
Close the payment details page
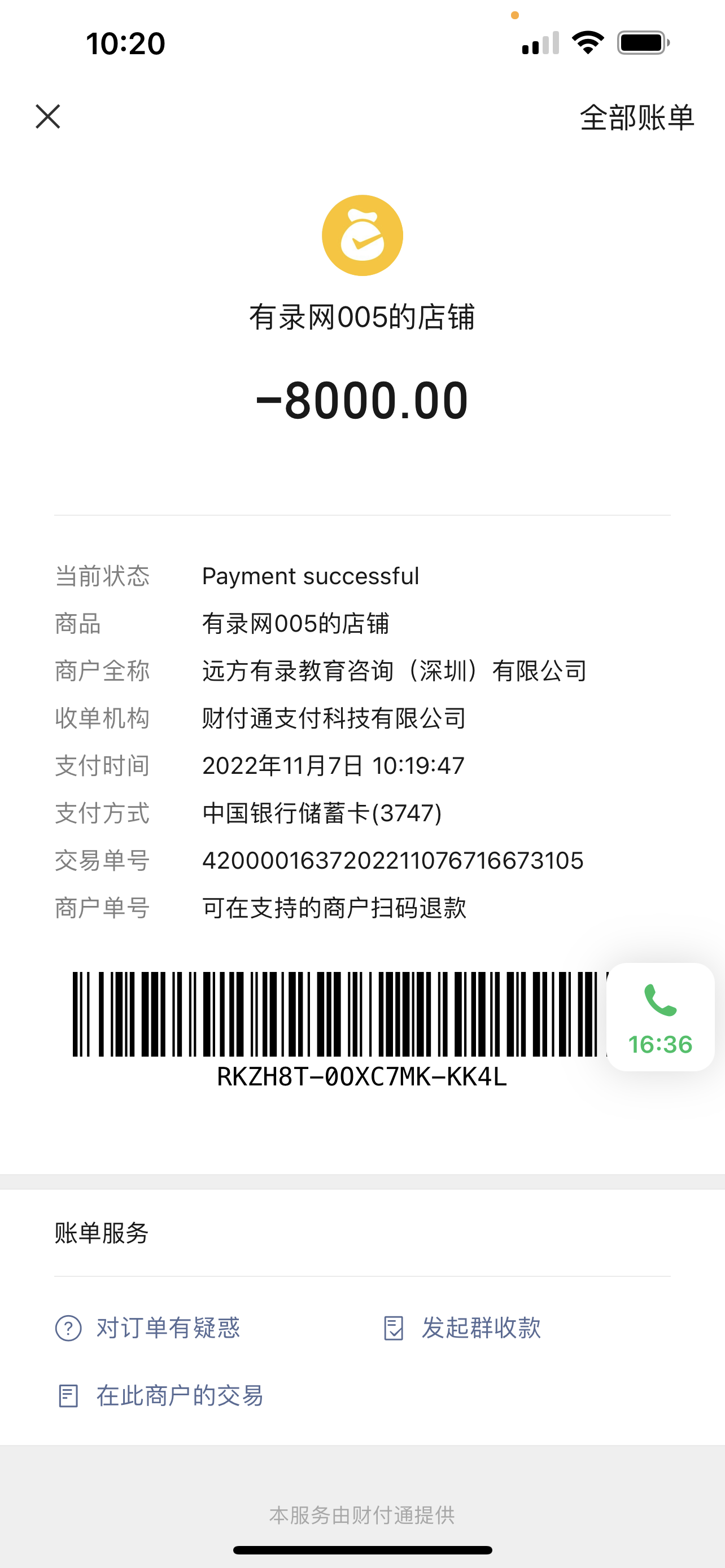[x=47, y=116]
